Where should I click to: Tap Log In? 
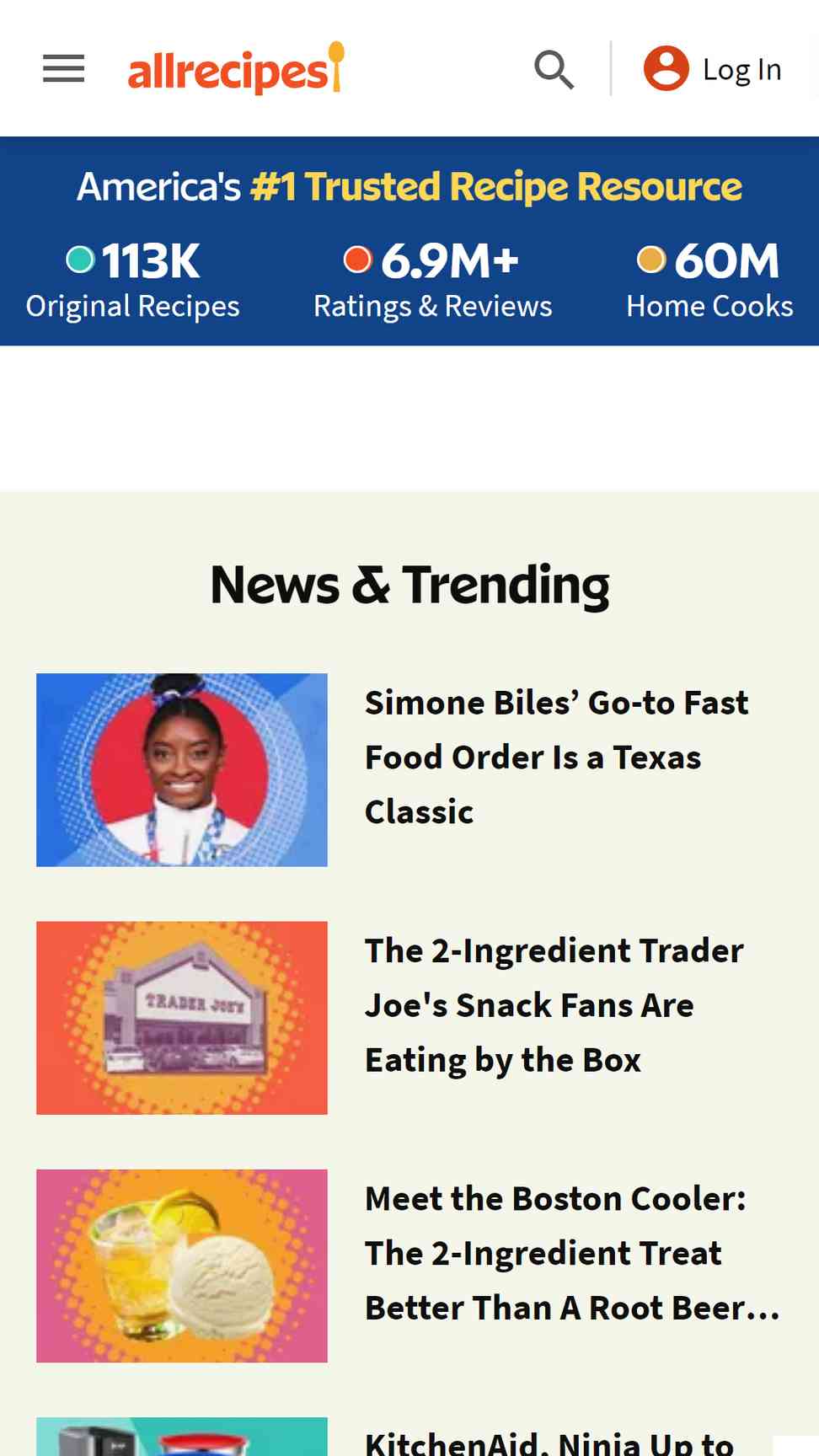click(x=713, y=68)
